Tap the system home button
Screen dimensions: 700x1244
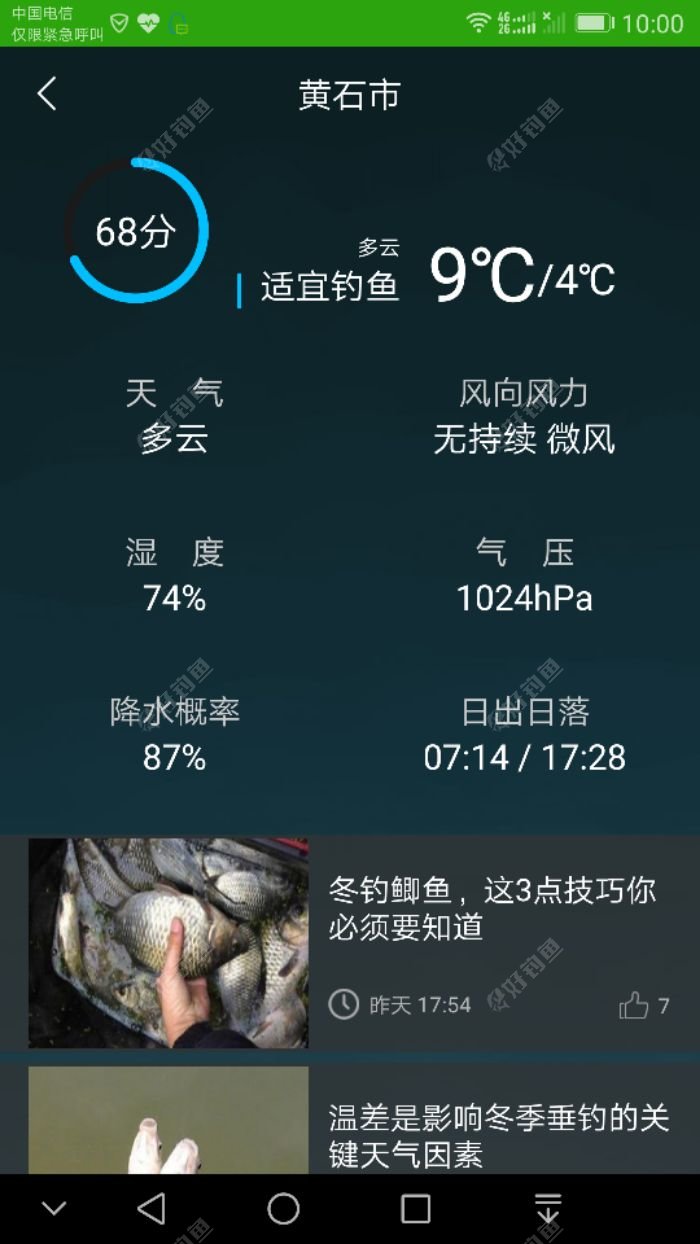coord(283,1209)
